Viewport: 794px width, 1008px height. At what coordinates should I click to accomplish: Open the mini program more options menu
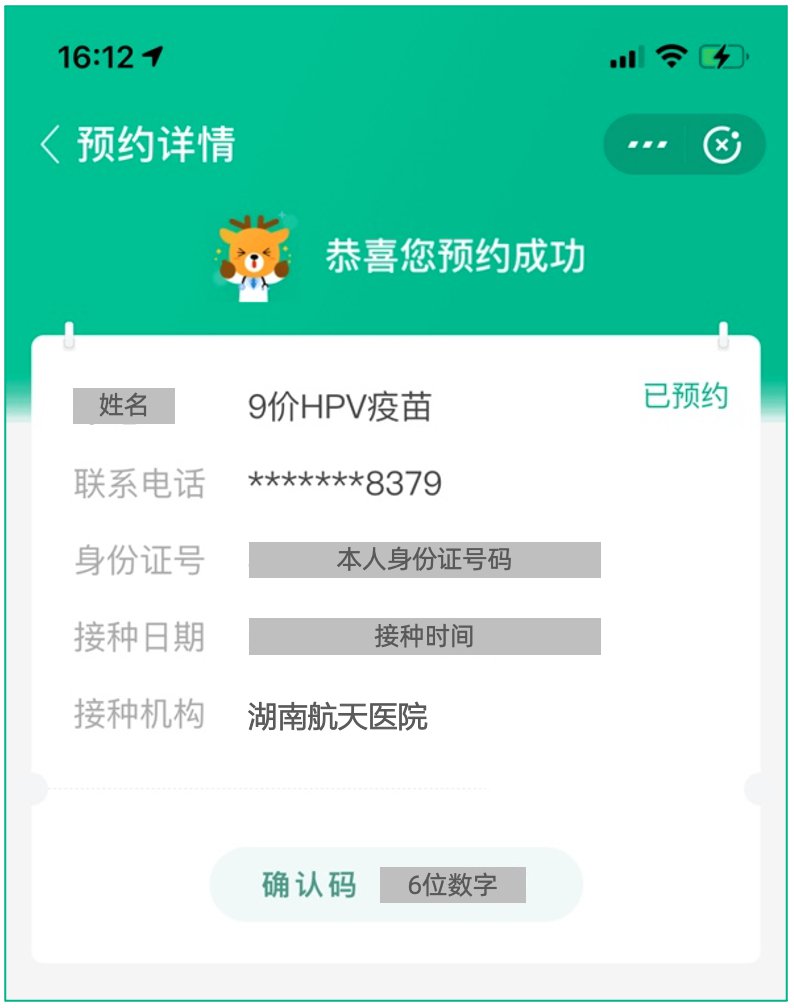647,145
